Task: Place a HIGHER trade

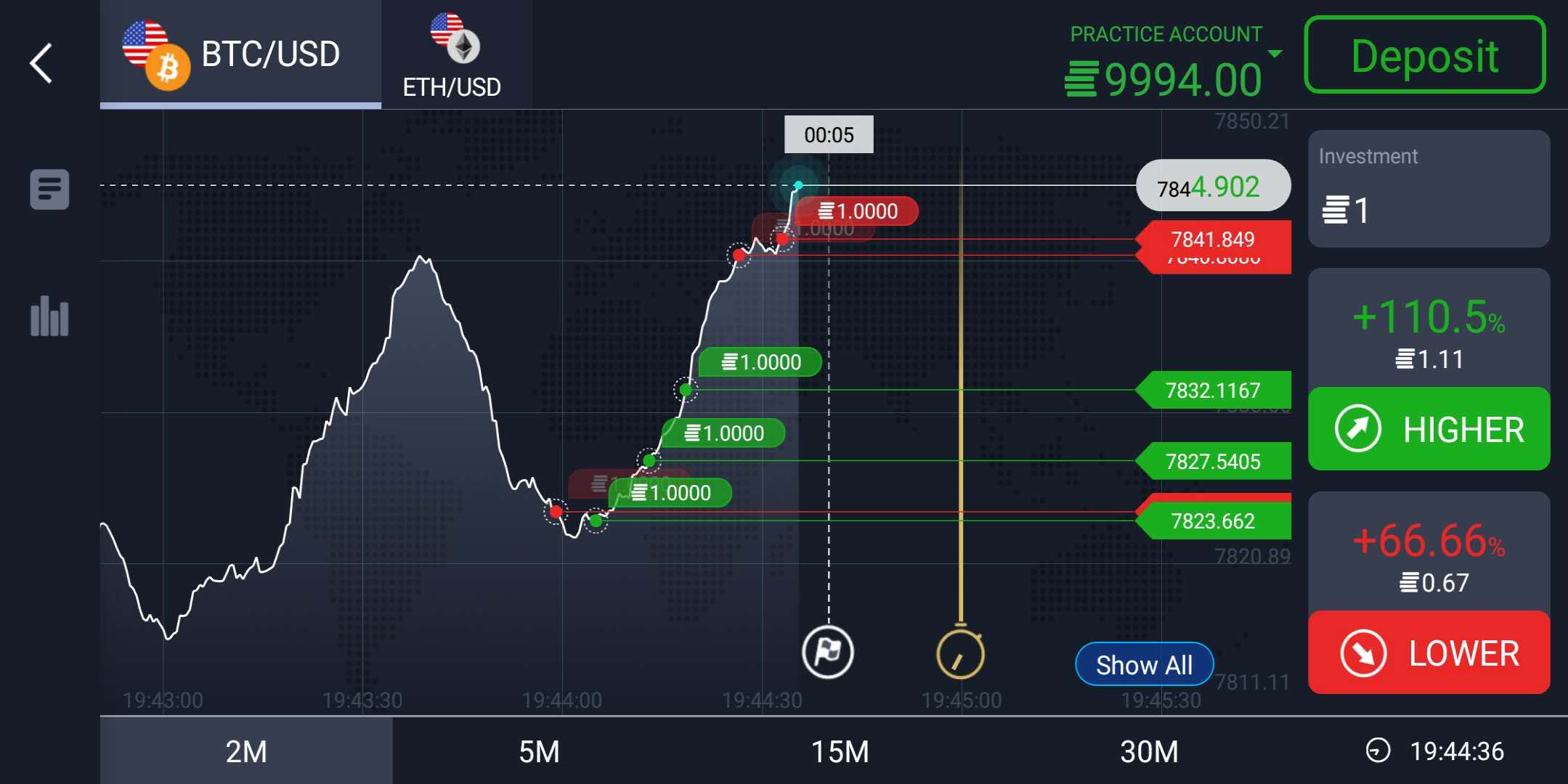Action: click(x=1428, y=429)
